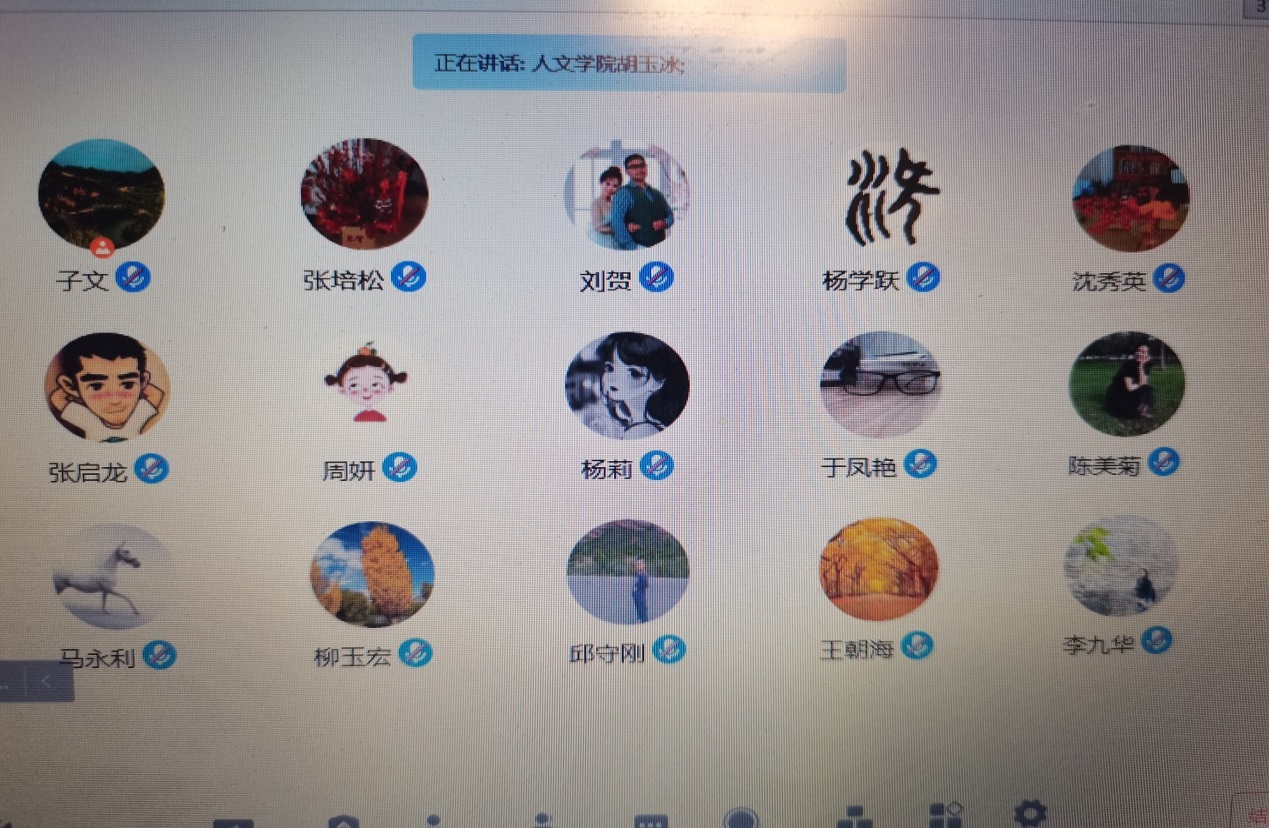
Task: Open 于凤艳's participant tile
Action: point(880,384)
